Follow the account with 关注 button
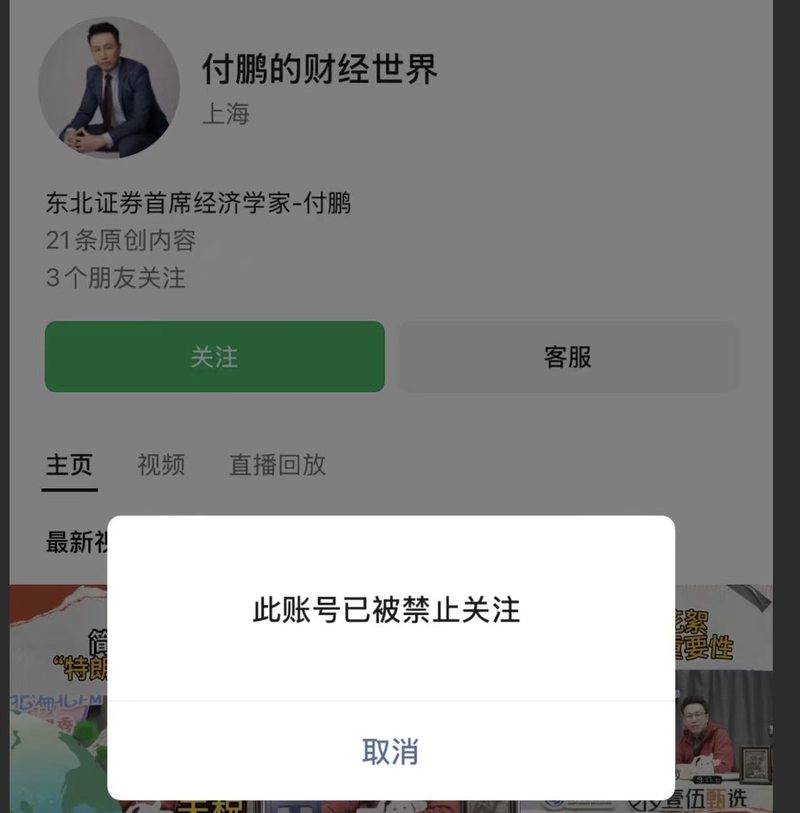Screen dimensions: 800x813 coord(214,357)
